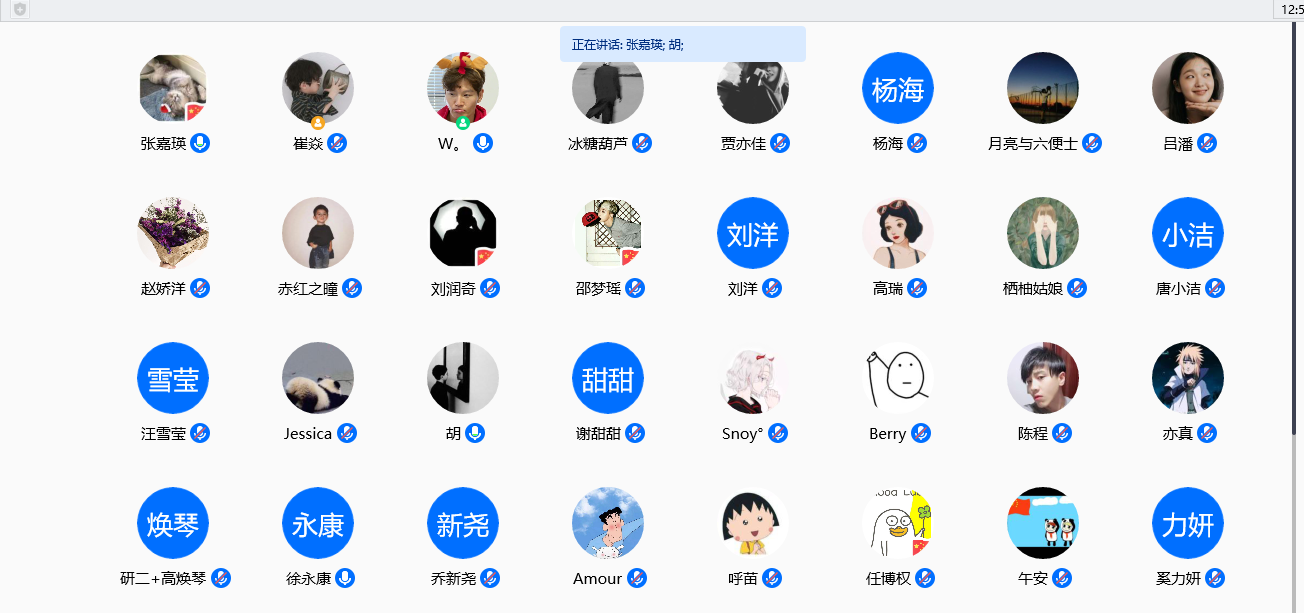Open 刘洋's participant tile
Screen dimensions: 1304x613
click(753, 233)
